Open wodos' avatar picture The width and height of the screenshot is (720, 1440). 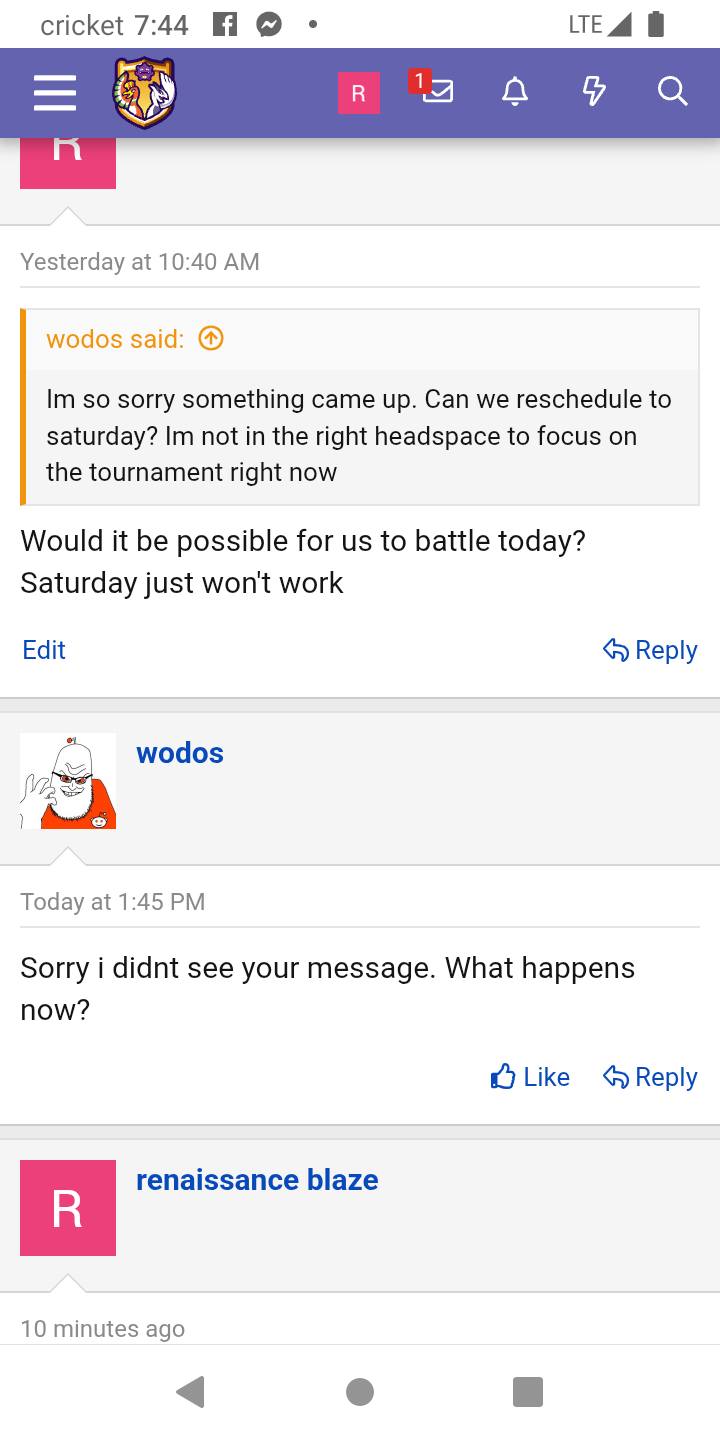click(68, 781)
